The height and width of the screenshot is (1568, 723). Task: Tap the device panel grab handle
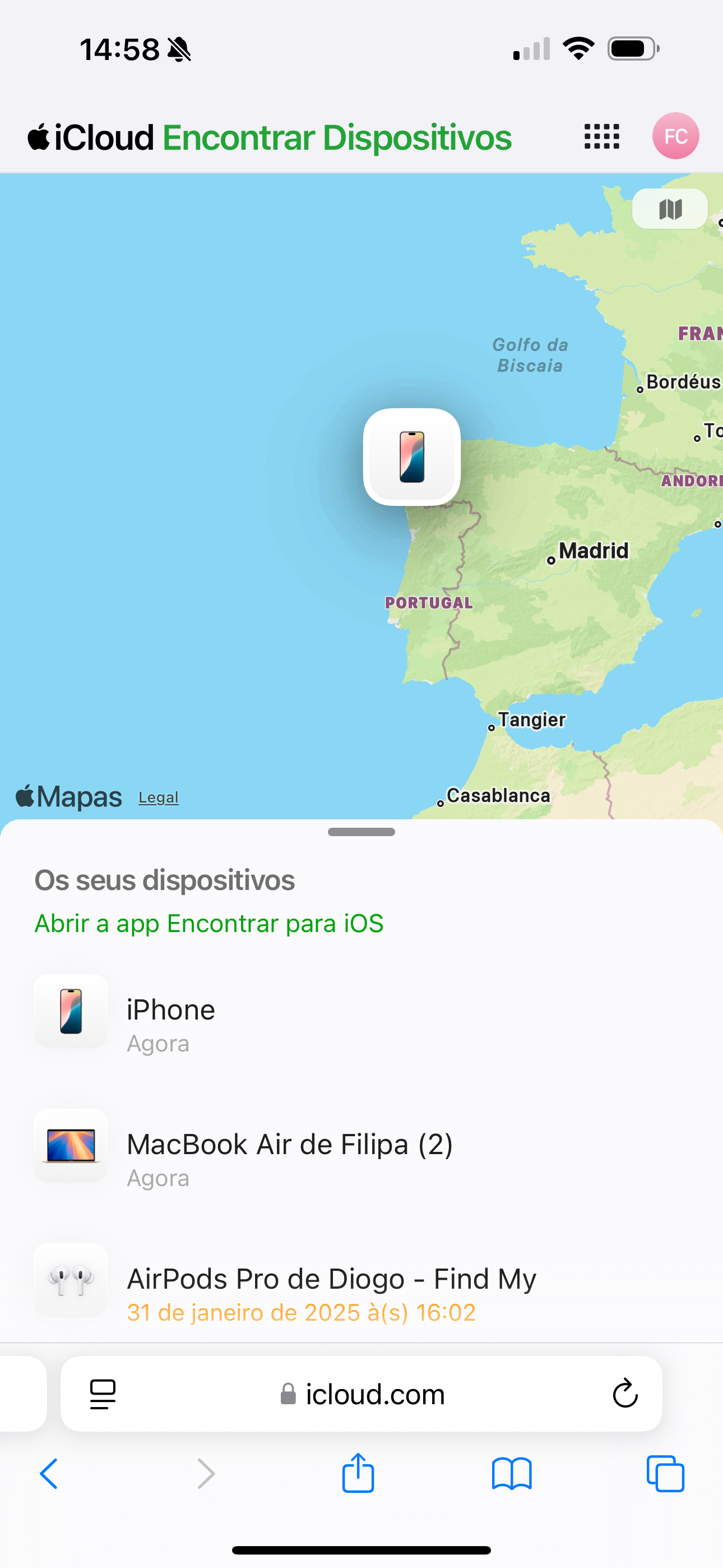coord(361,832)
